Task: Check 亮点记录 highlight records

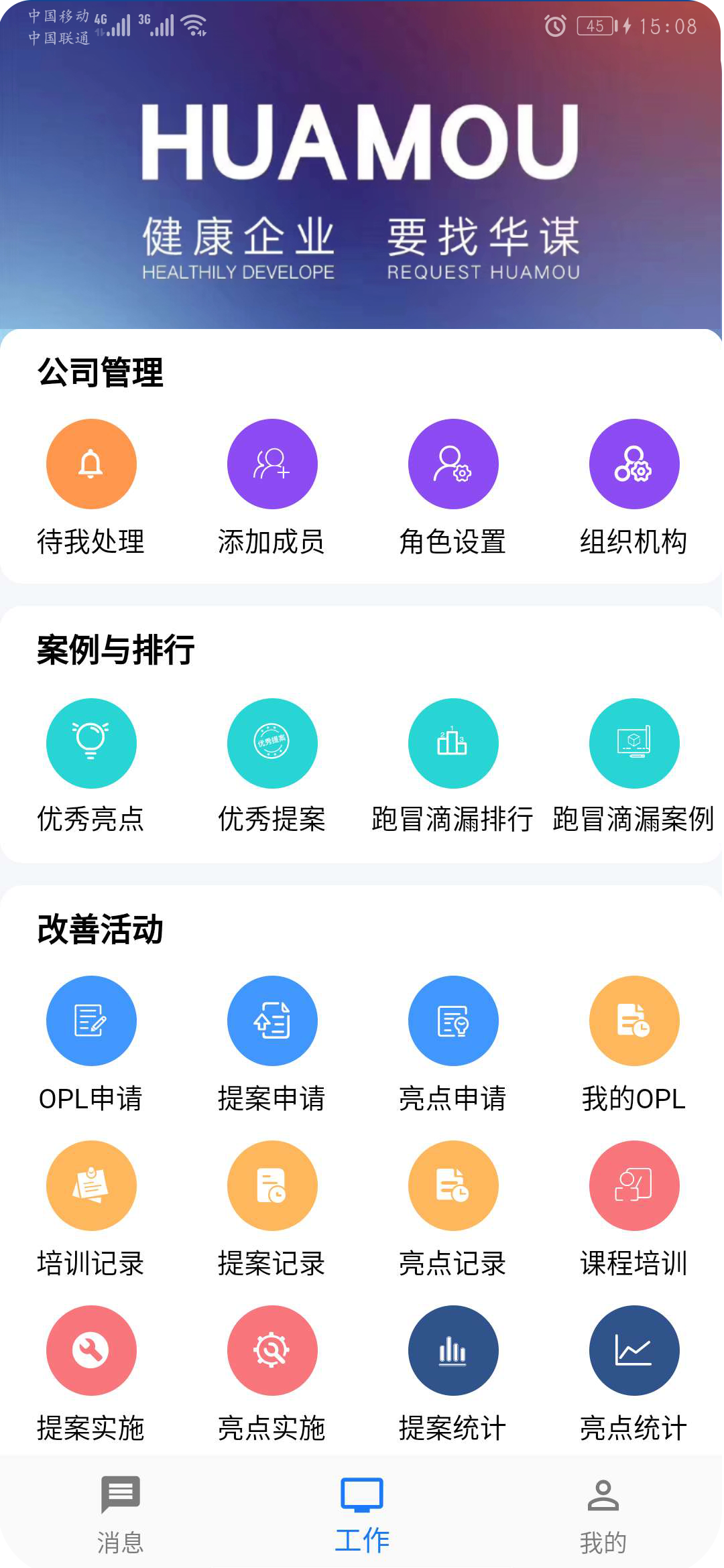Action: pos(453,1185)
